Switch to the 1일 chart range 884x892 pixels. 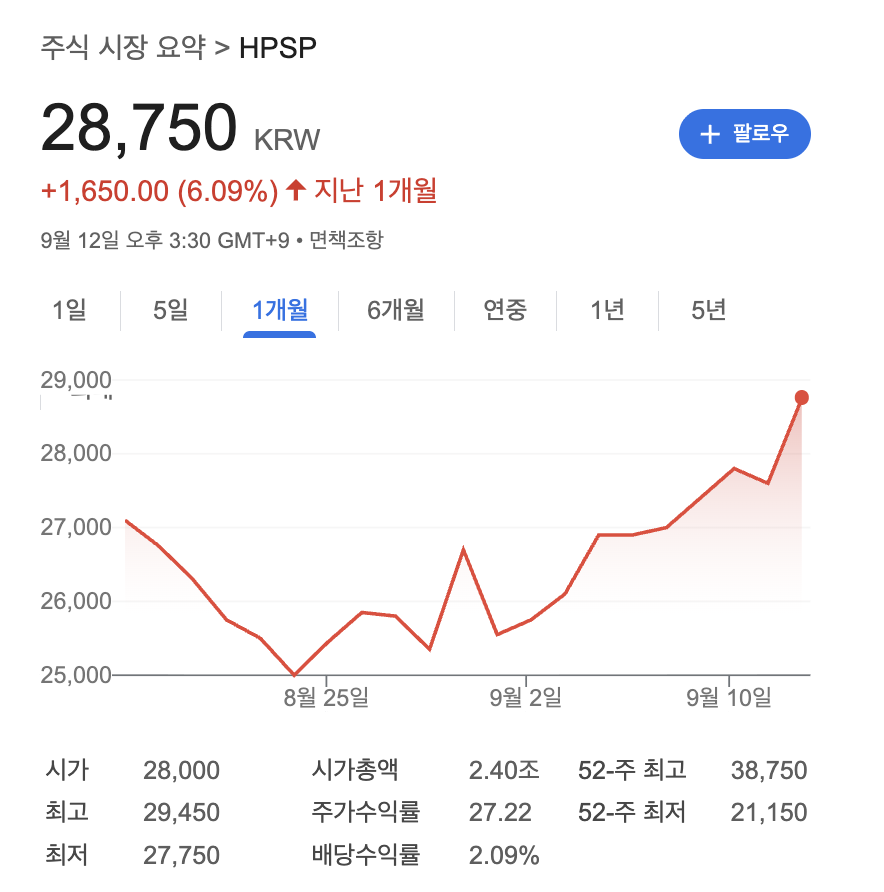coord(69,310)
